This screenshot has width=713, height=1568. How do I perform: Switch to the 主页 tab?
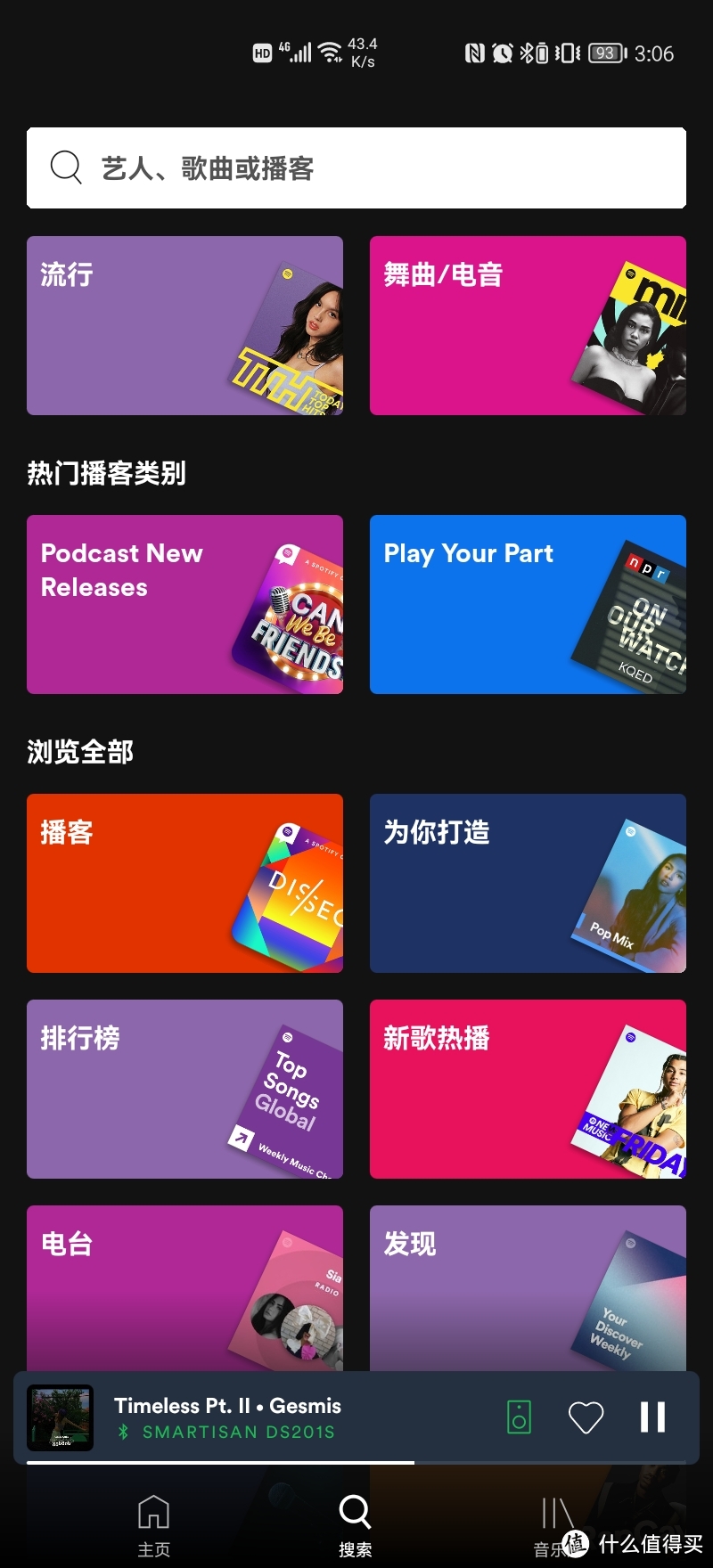[x=153, y=1523]
